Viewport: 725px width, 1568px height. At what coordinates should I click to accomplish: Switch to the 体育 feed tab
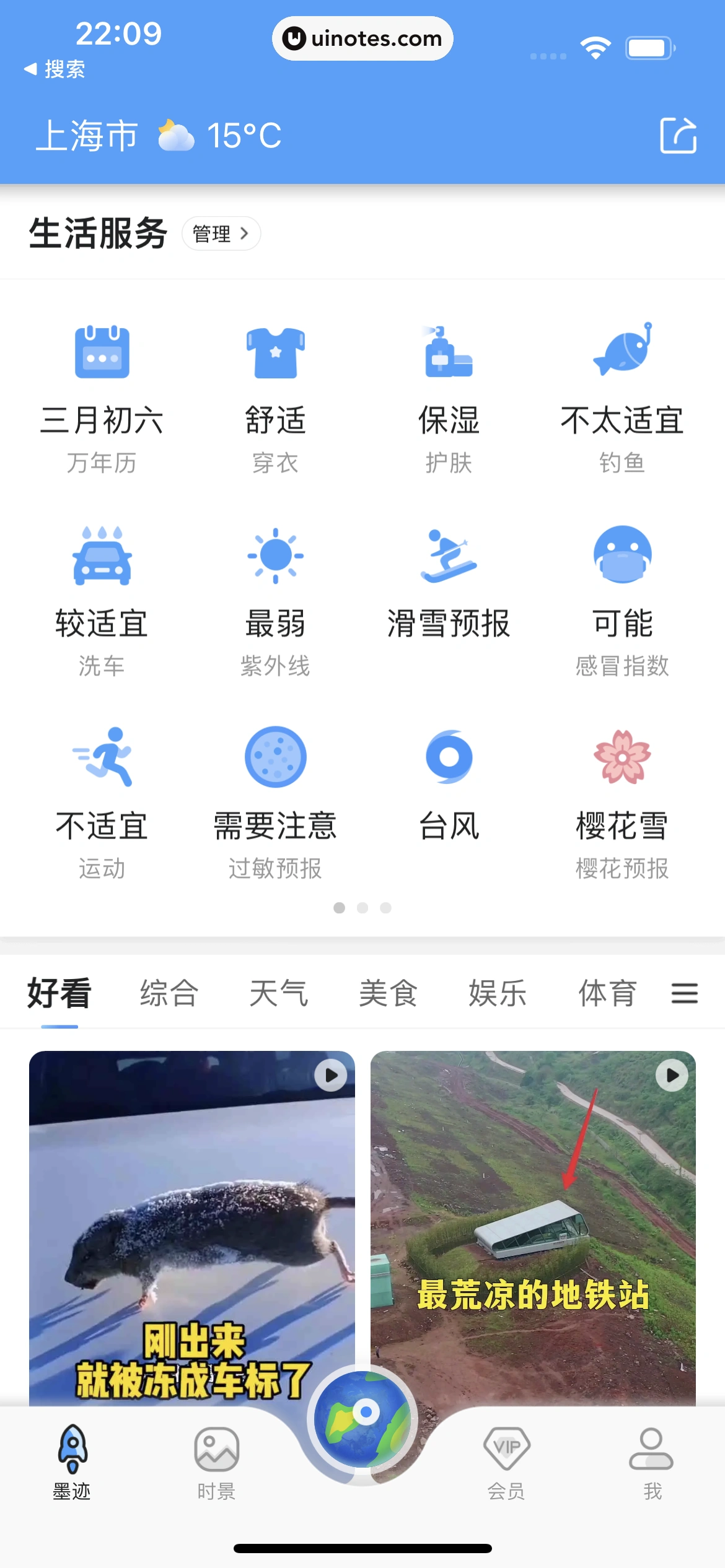pyautogui.click(x=607, y=993)
